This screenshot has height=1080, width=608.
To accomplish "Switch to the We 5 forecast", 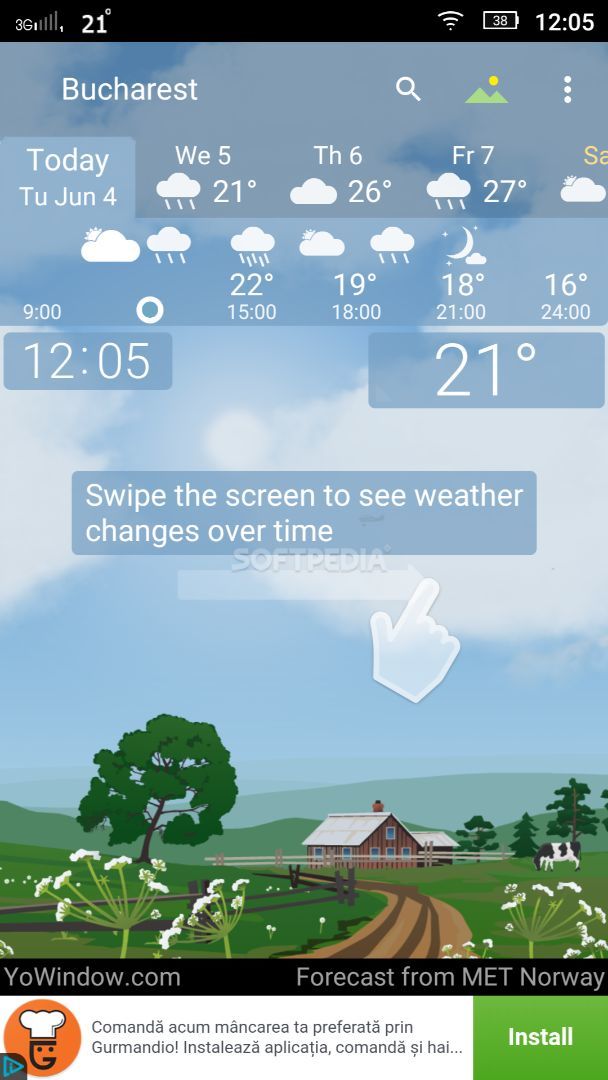I will [x=206, y=176].
